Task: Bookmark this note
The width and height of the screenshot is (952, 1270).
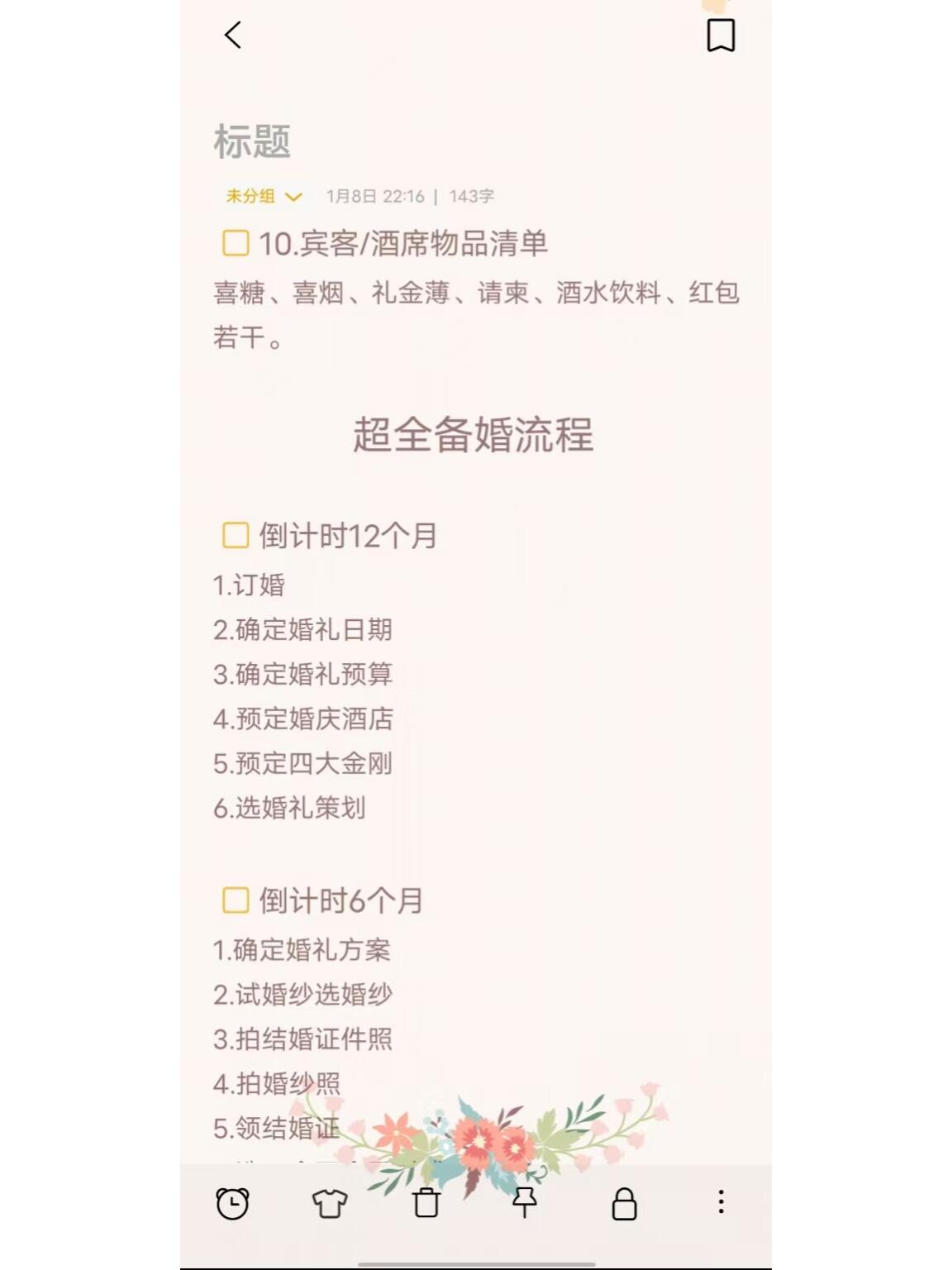Action: tap(721, 36)
